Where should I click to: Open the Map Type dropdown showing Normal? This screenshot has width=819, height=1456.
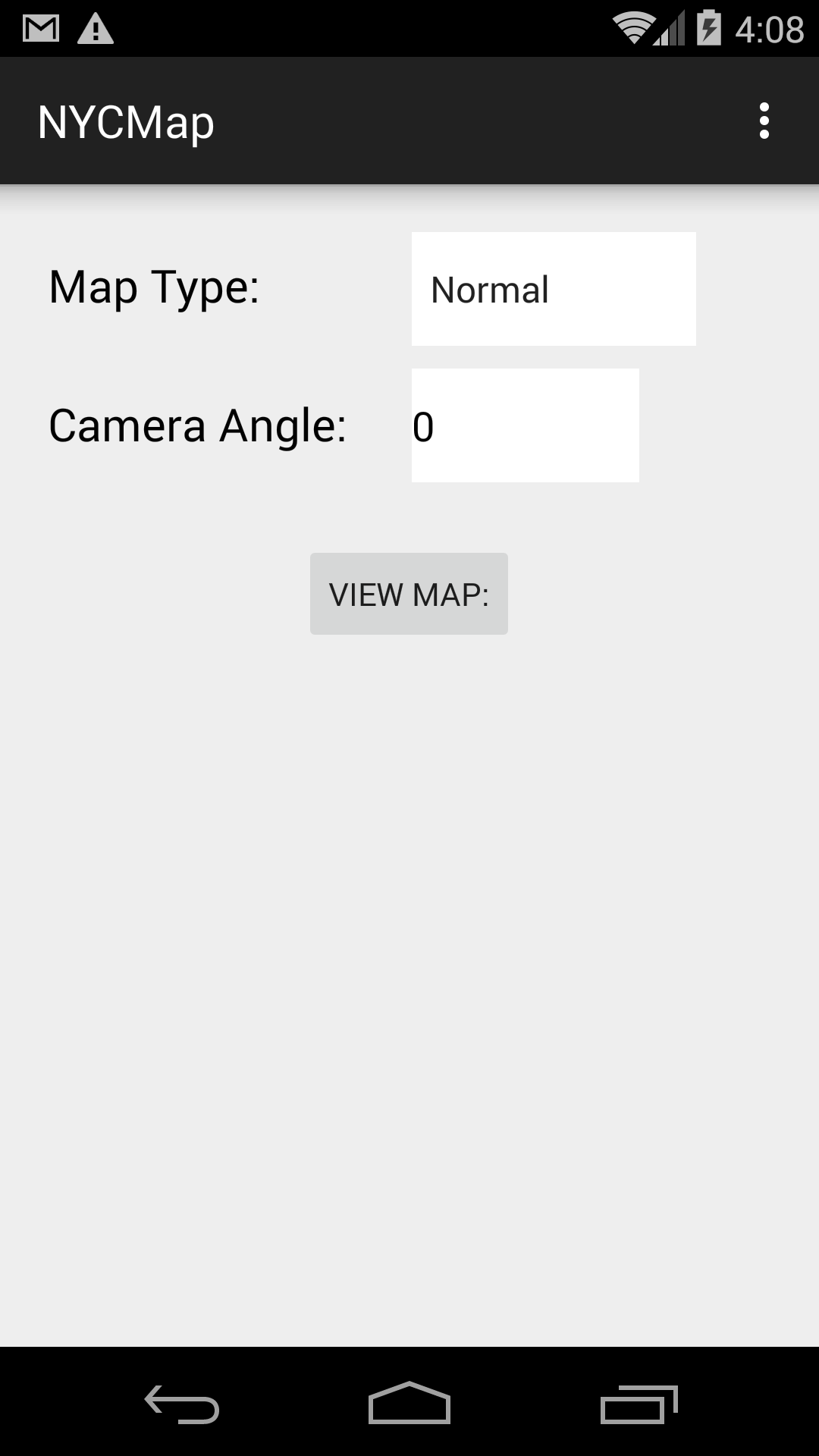554,289
